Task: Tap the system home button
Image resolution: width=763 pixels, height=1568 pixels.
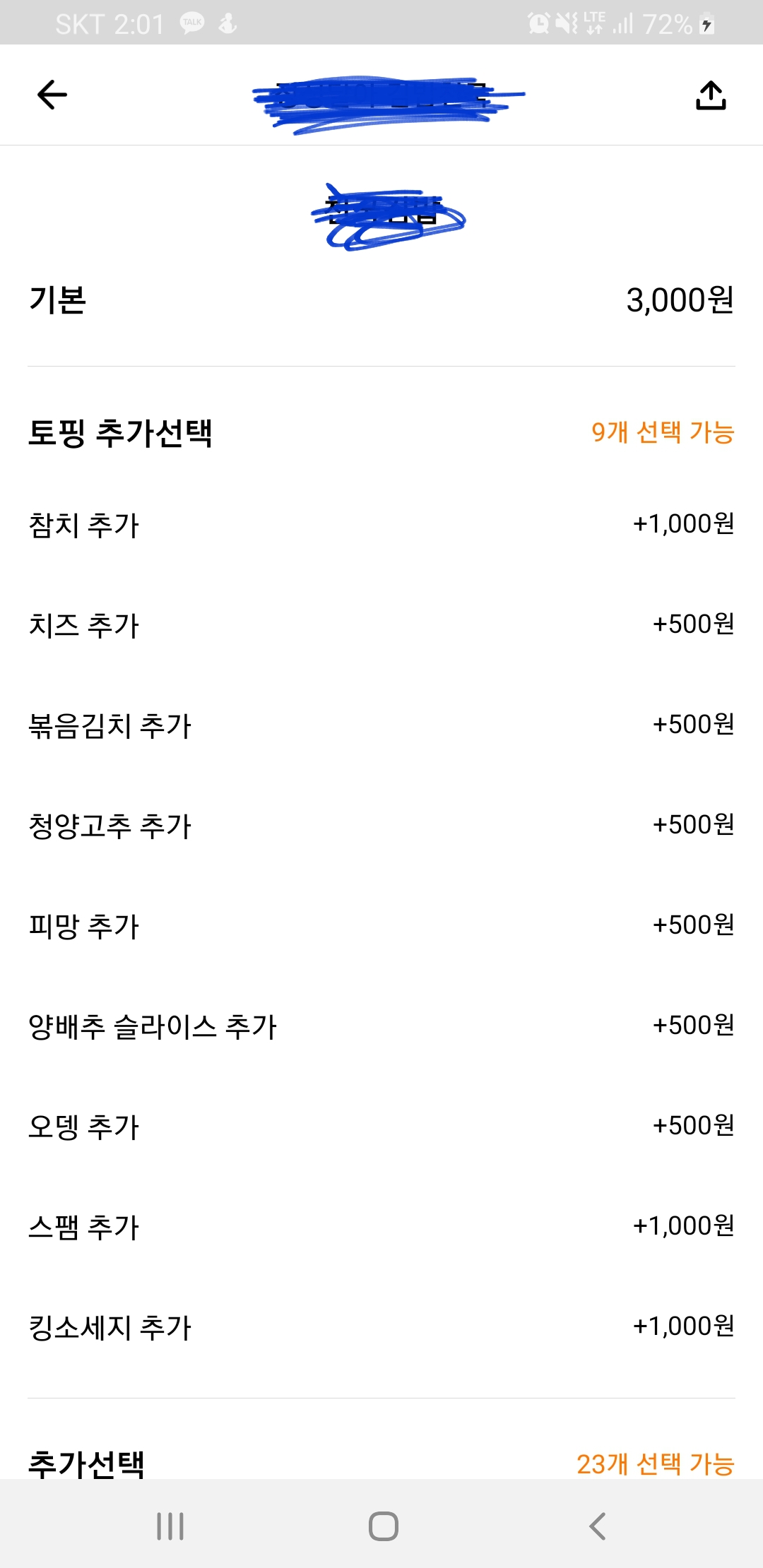Action: [x=383, y=1526]
